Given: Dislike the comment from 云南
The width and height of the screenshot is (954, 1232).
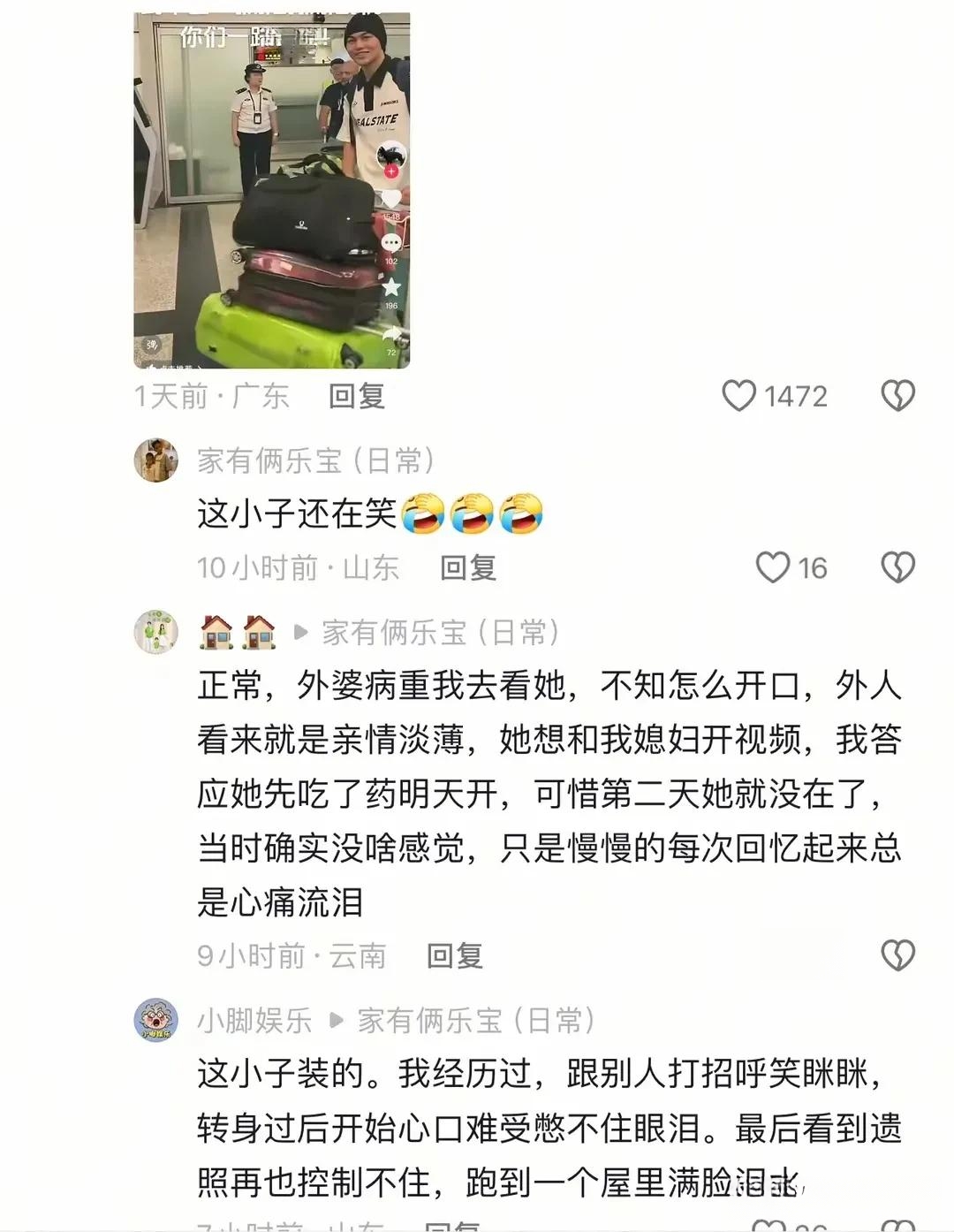Looking at the screenshot, I should (x=897, y=955).
